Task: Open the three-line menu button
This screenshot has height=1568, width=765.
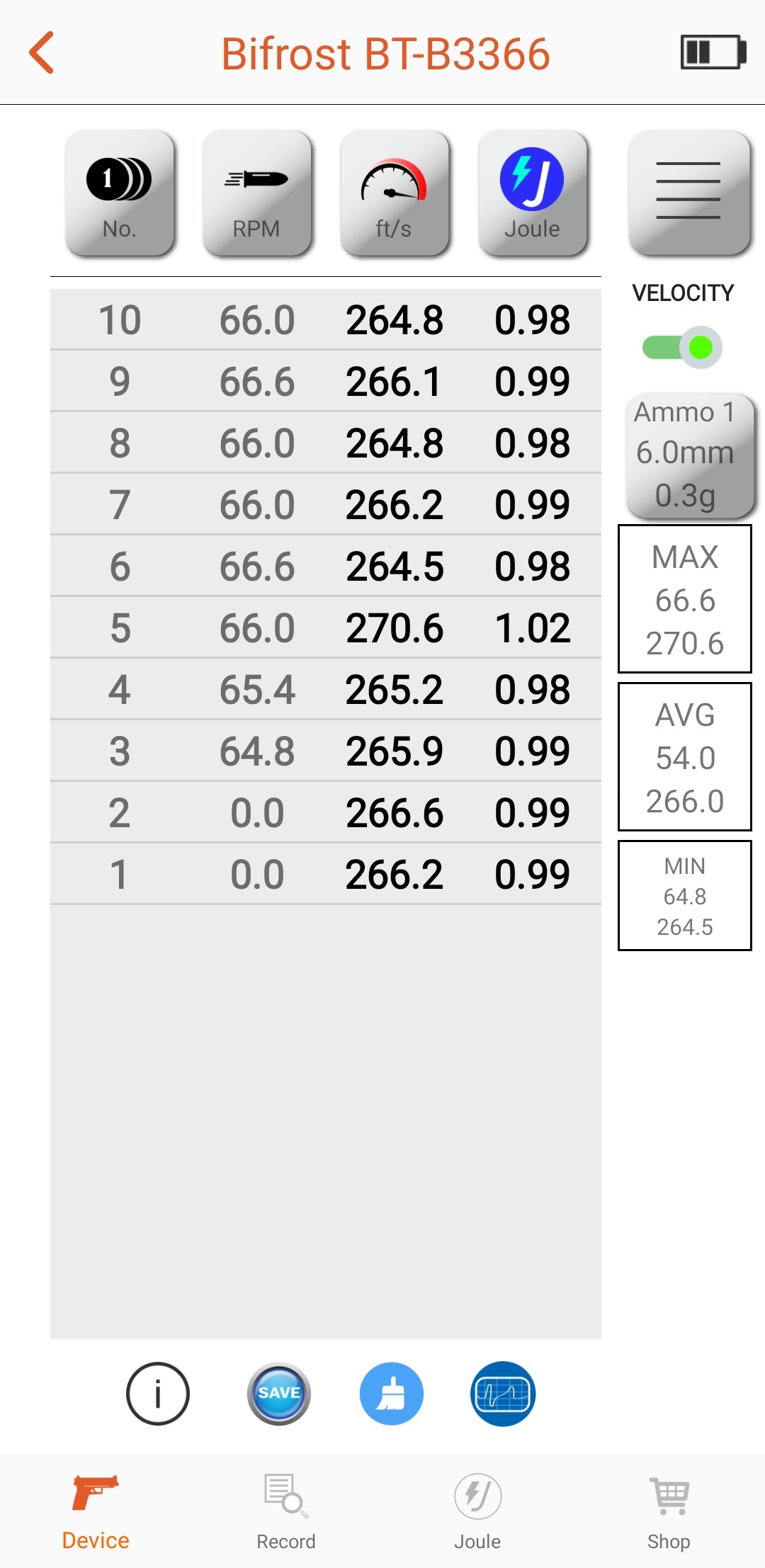Action: click(688, 193)
